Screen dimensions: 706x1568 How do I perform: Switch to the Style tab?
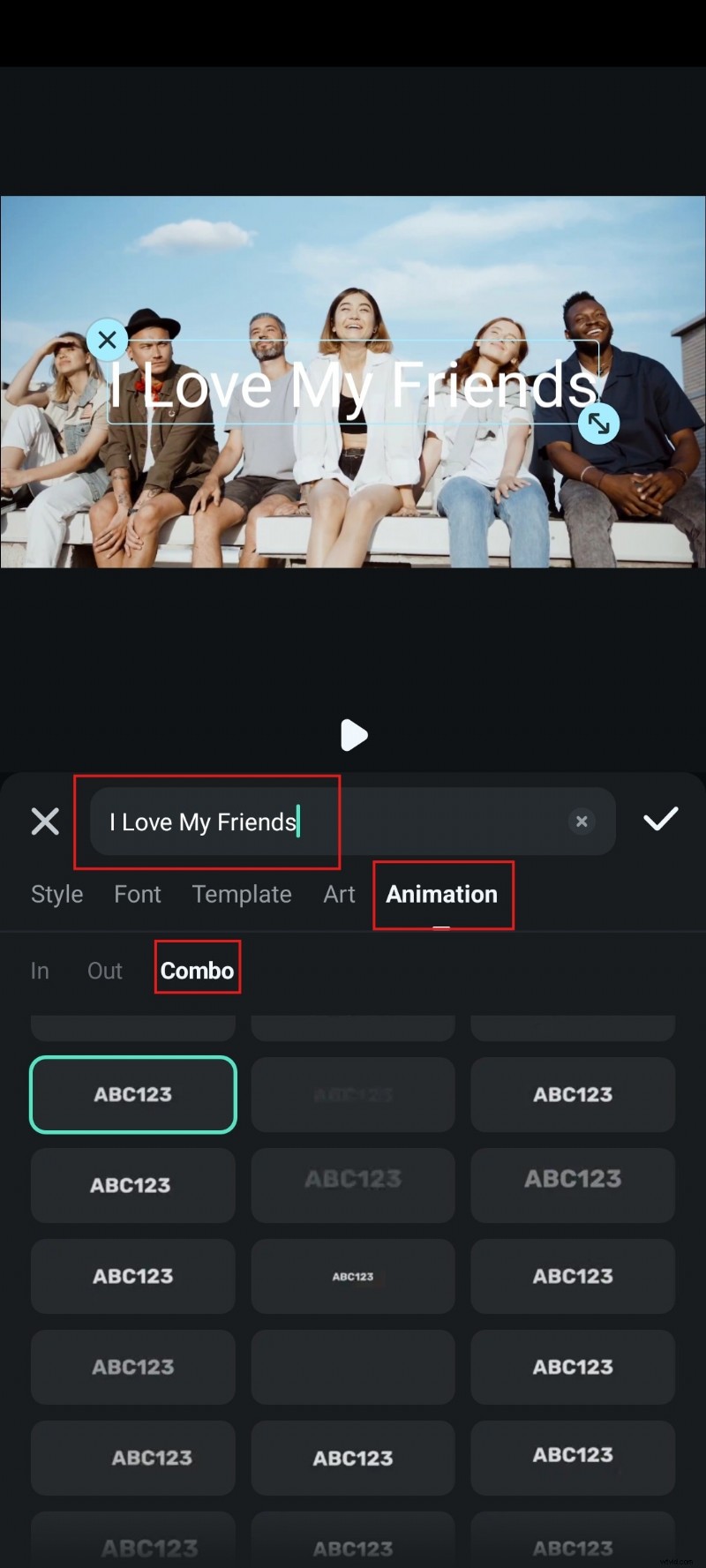pos(56,894)
